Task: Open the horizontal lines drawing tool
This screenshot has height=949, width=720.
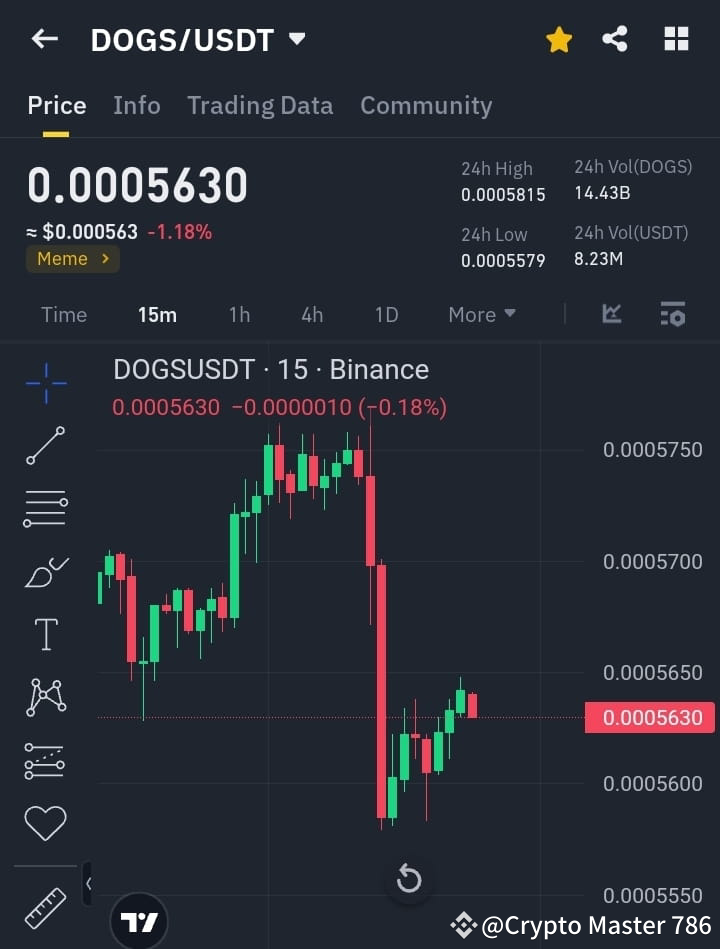Action: (44, 508)
